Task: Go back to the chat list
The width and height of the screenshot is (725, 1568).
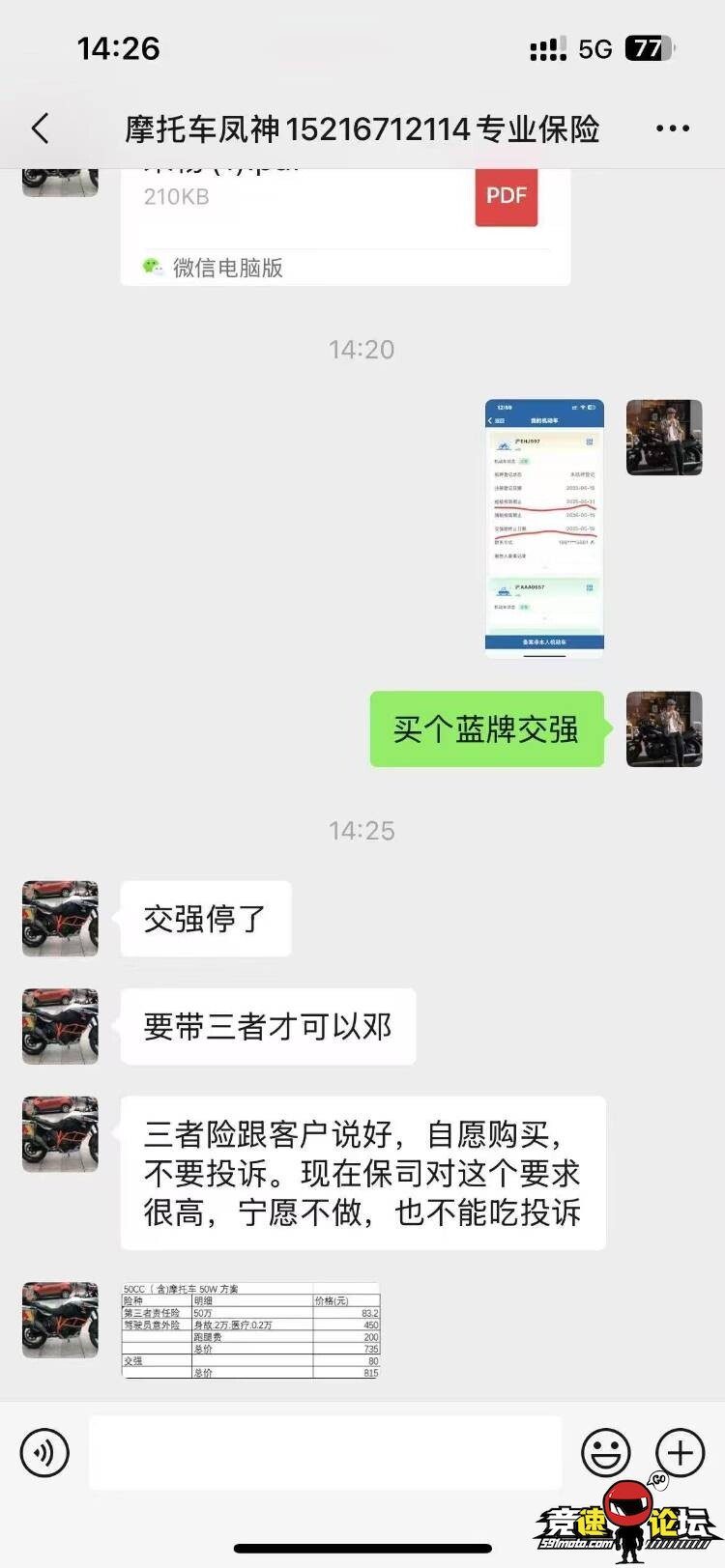Action: [x=41, y=128]
